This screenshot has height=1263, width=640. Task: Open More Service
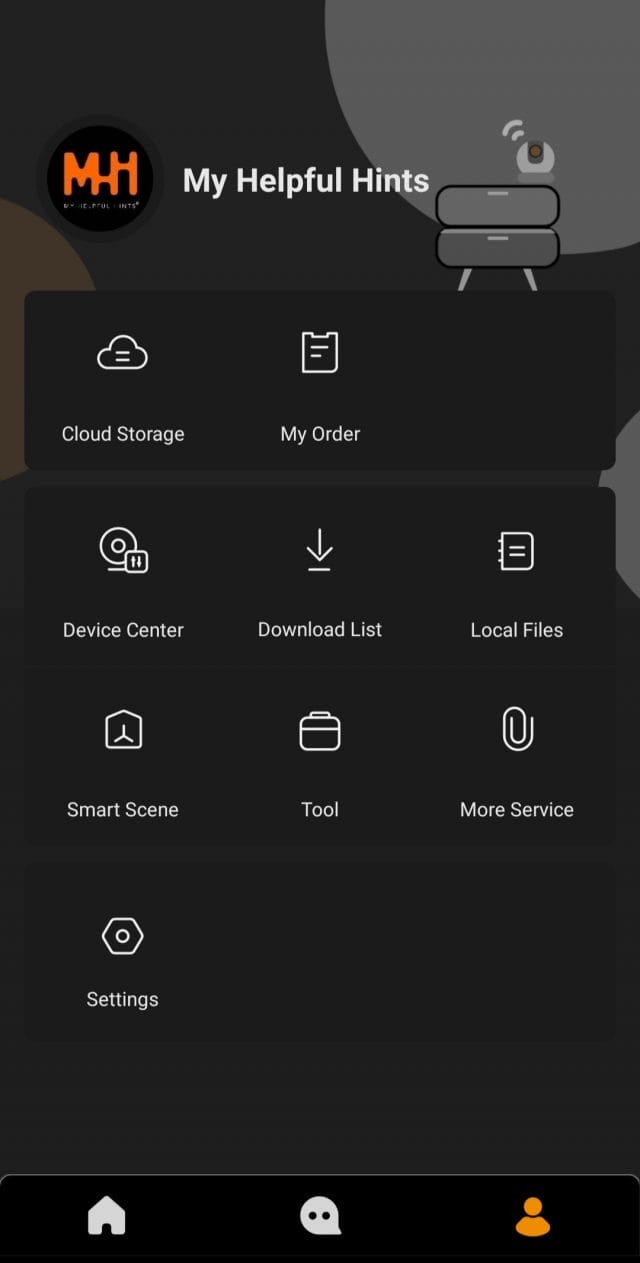click(516, 757)
